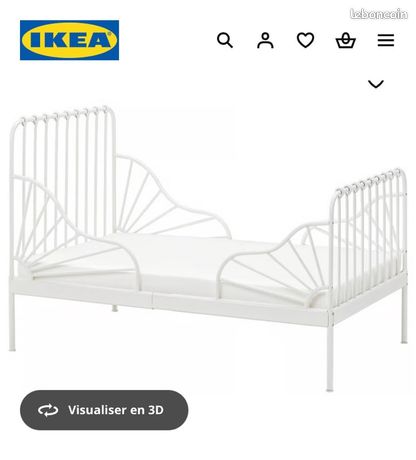The width and height of the screenshot is (416, 460).
Task: Tap the Visualiser en 3D button
Action: pos(104,410)
